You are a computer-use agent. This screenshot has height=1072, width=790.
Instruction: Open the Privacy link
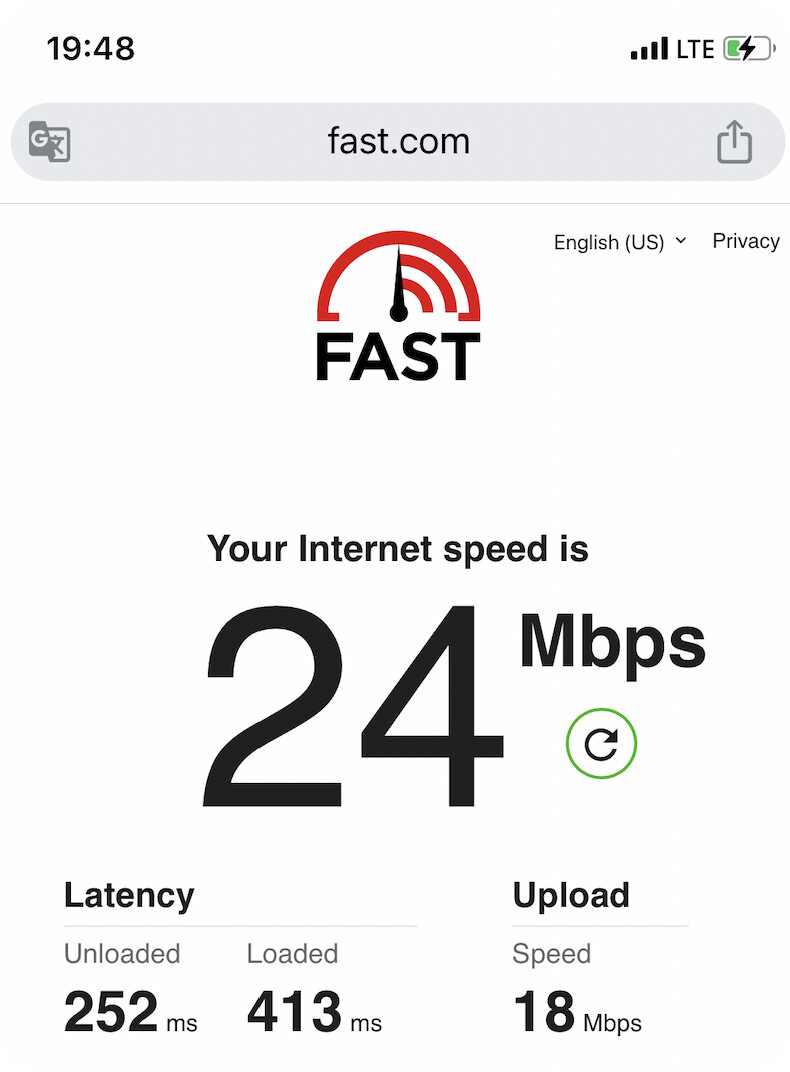pos(745,241)
